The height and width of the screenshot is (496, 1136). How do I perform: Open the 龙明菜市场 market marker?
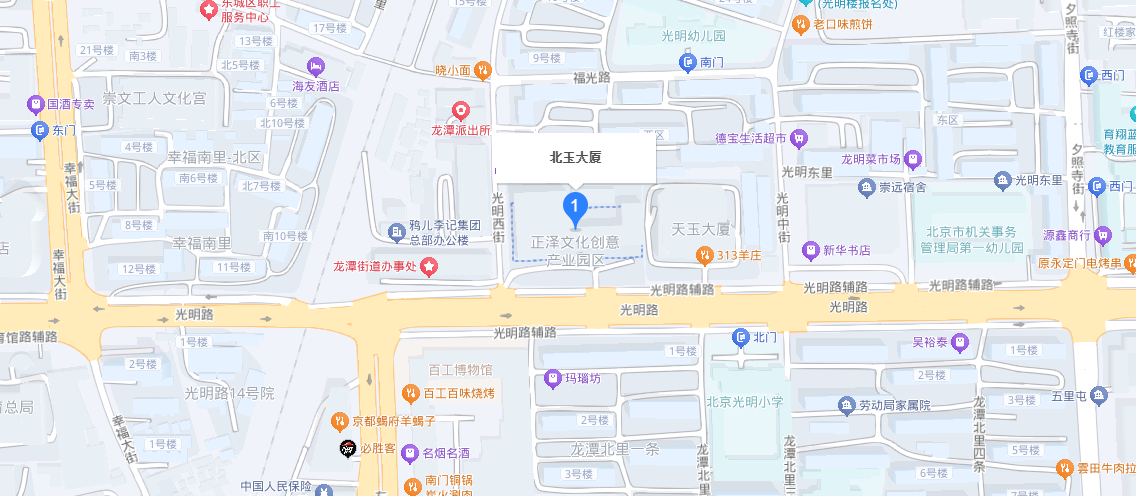[913, 158]
